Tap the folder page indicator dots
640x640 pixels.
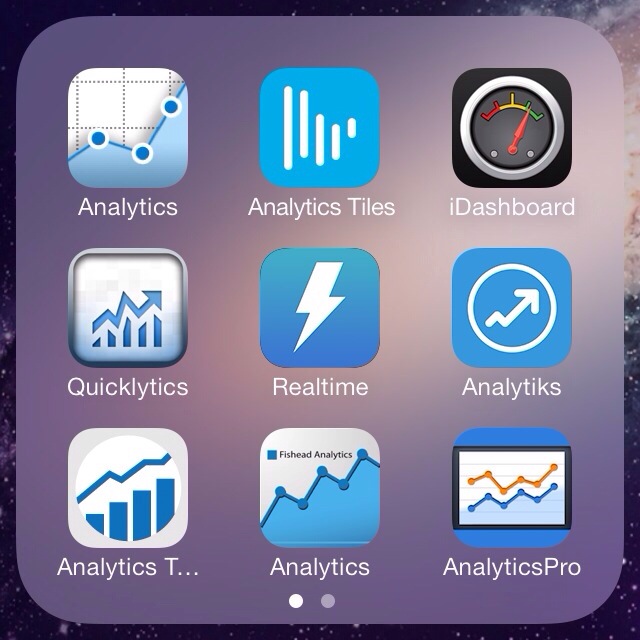click(x=312, y=601)
